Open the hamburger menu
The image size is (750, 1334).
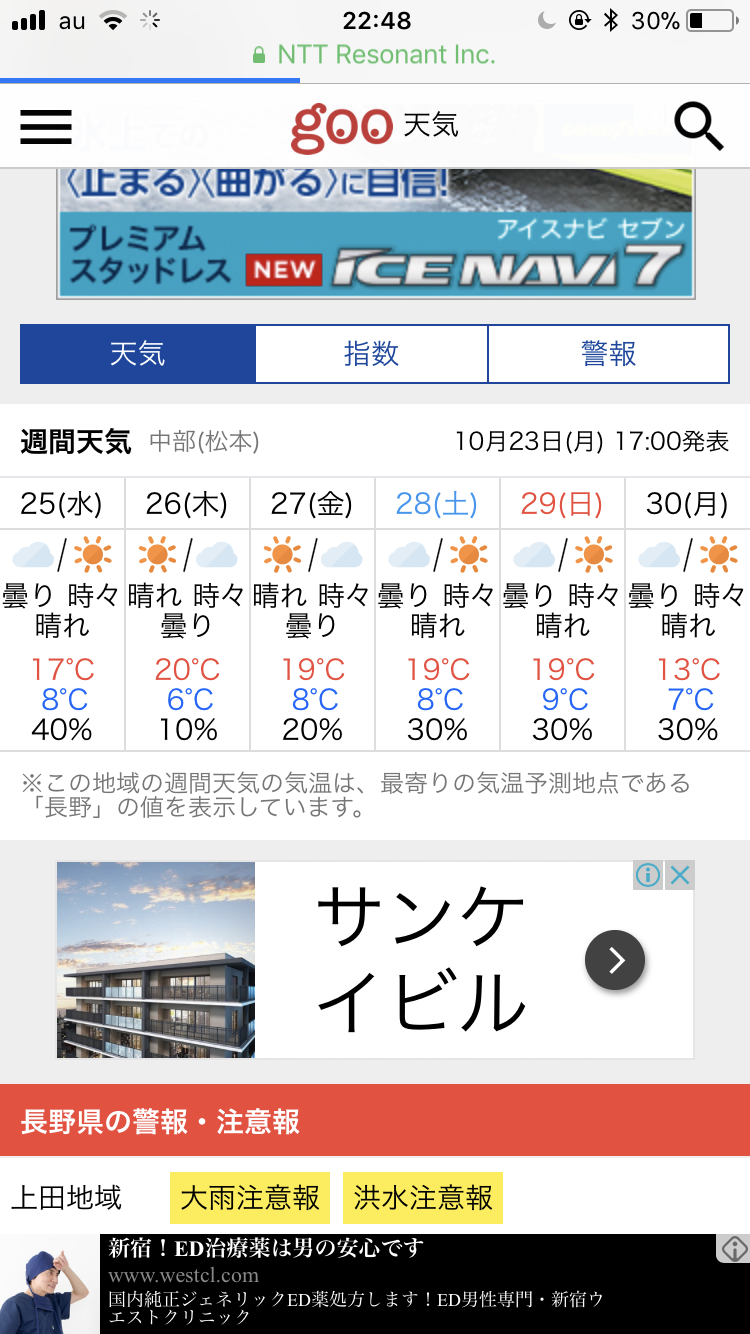pos(46,126)
